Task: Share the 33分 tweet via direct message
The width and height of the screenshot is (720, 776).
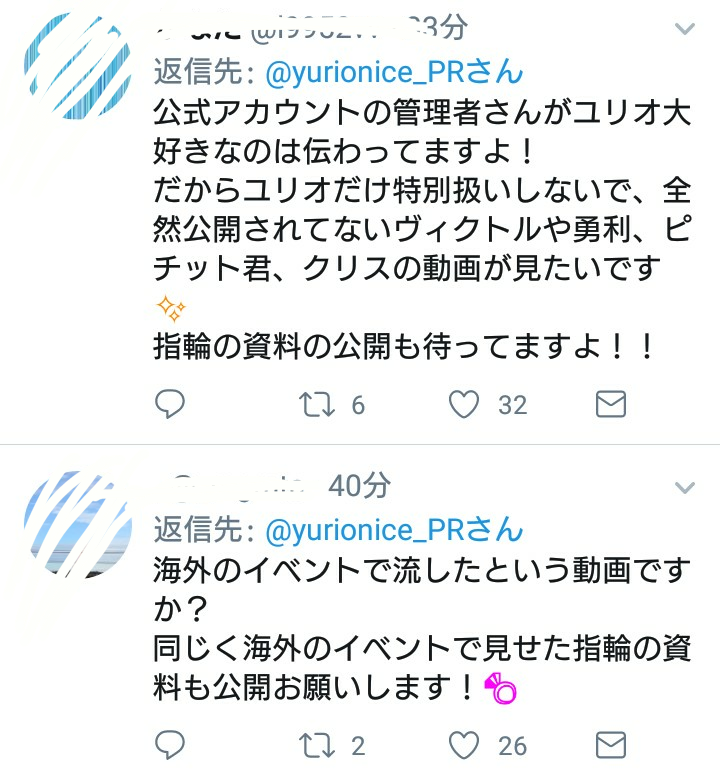Action: pyautogui.click(x=610, y=404)
